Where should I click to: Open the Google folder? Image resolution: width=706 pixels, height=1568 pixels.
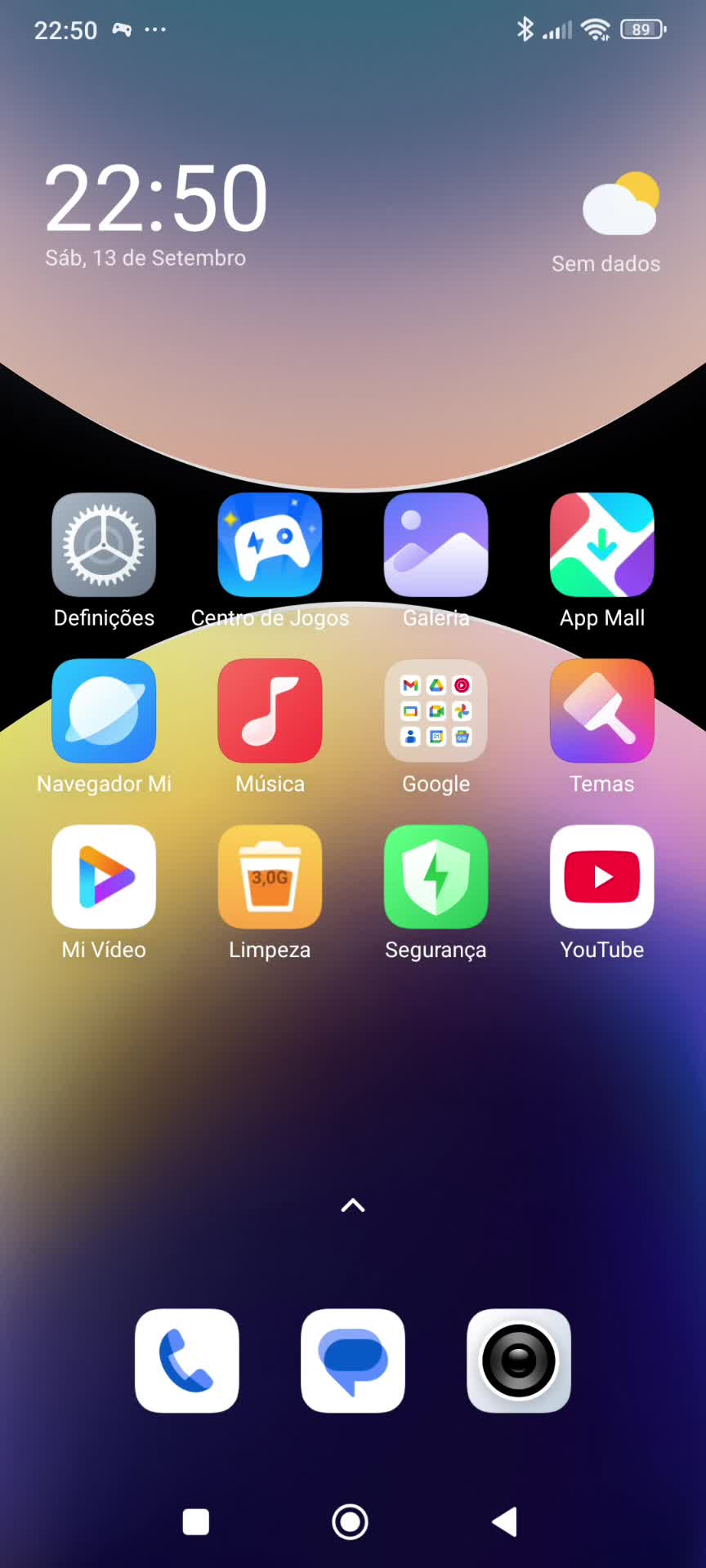(x=436, y=710)
